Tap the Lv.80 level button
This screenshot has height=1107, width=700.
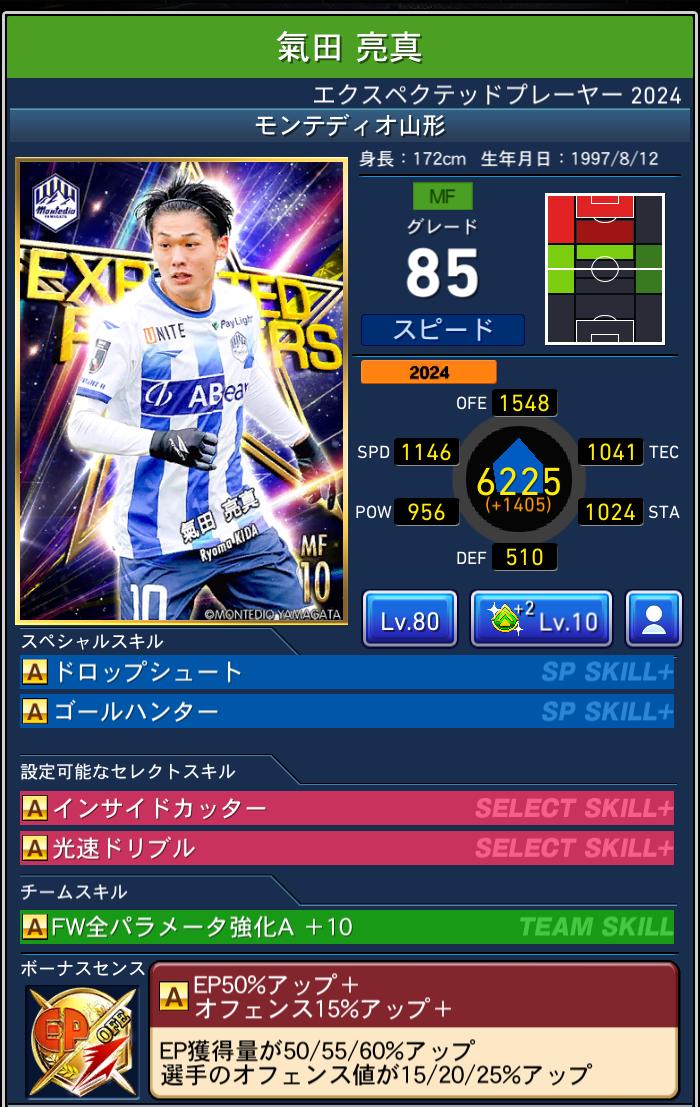pos(410,620)
